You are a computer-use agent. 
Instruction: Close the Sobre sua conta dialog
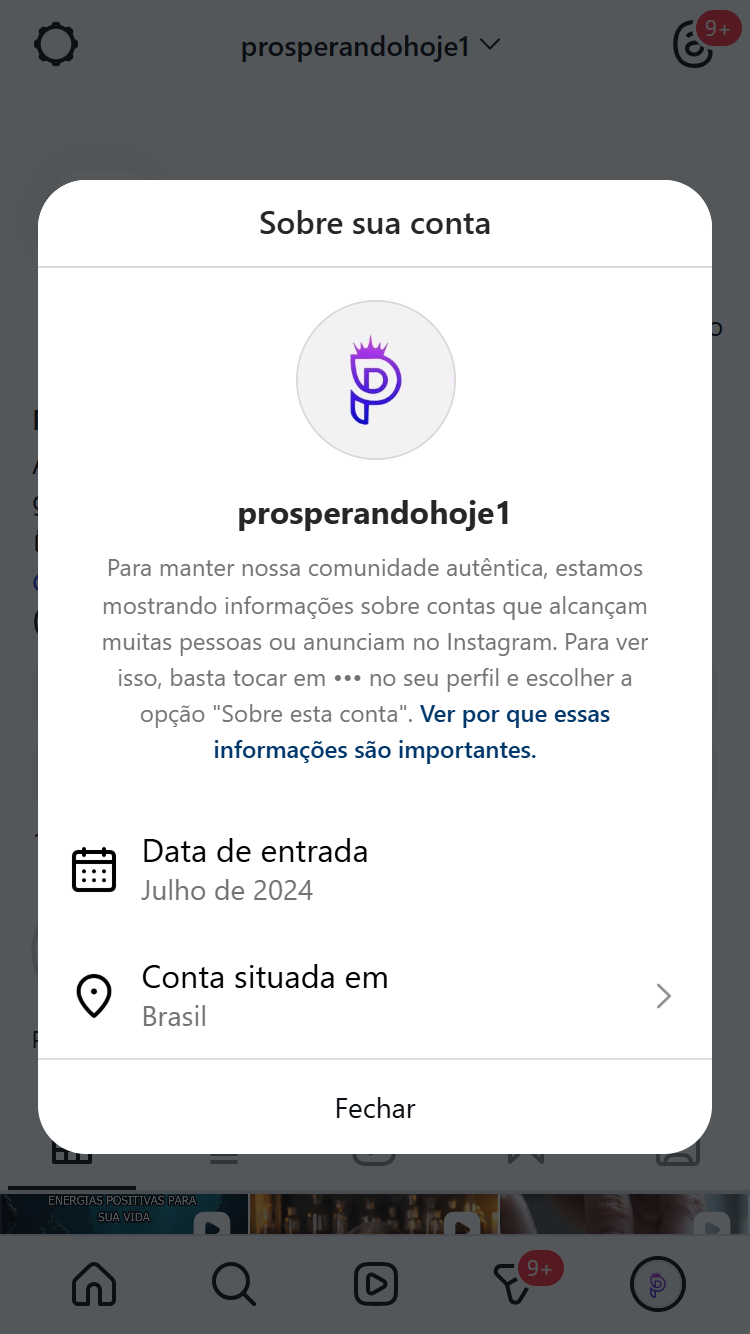coord(375,1108)
